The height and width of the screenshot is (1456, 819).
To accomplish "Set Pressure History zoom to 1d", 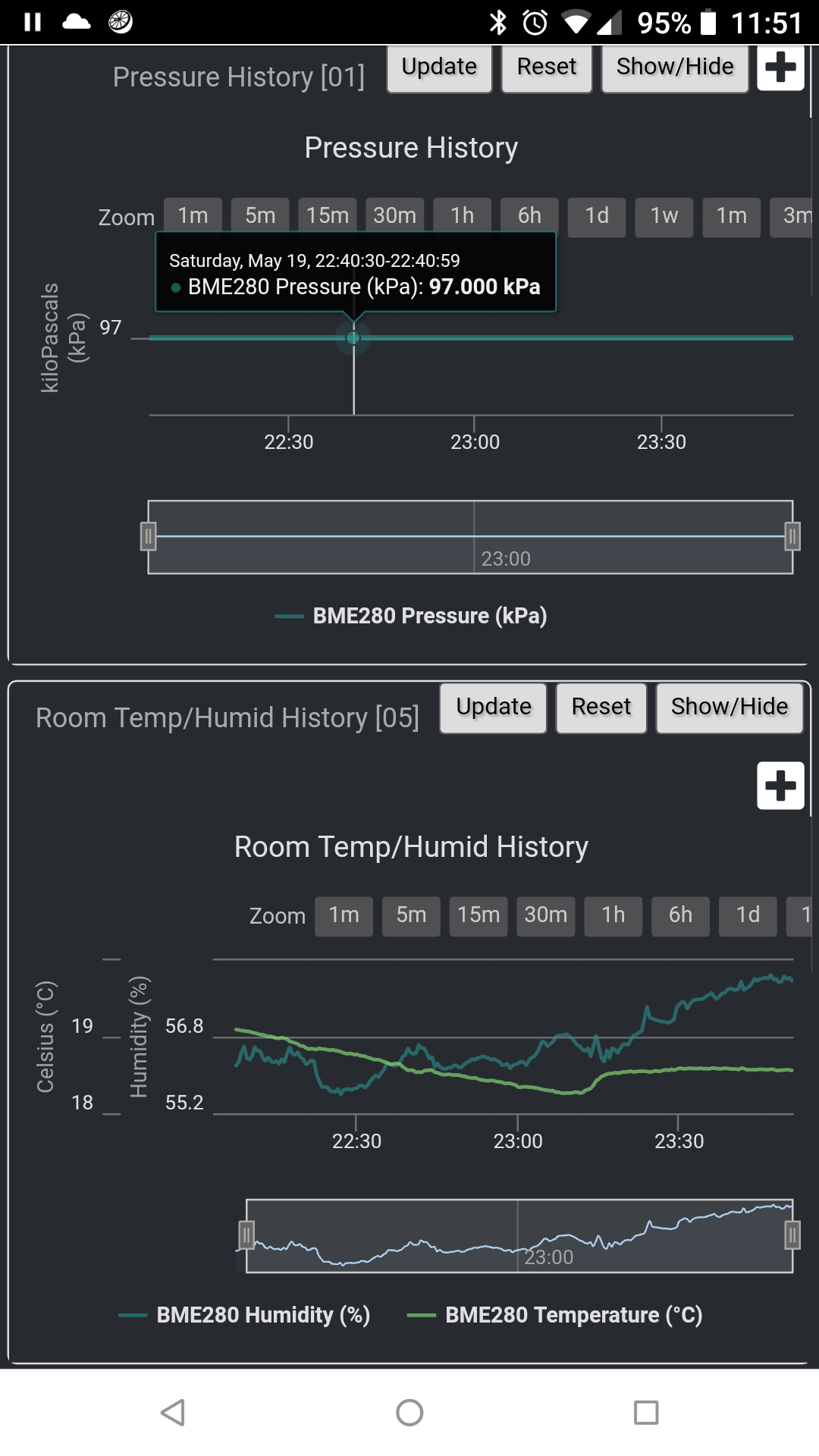I will pos(597,217).
